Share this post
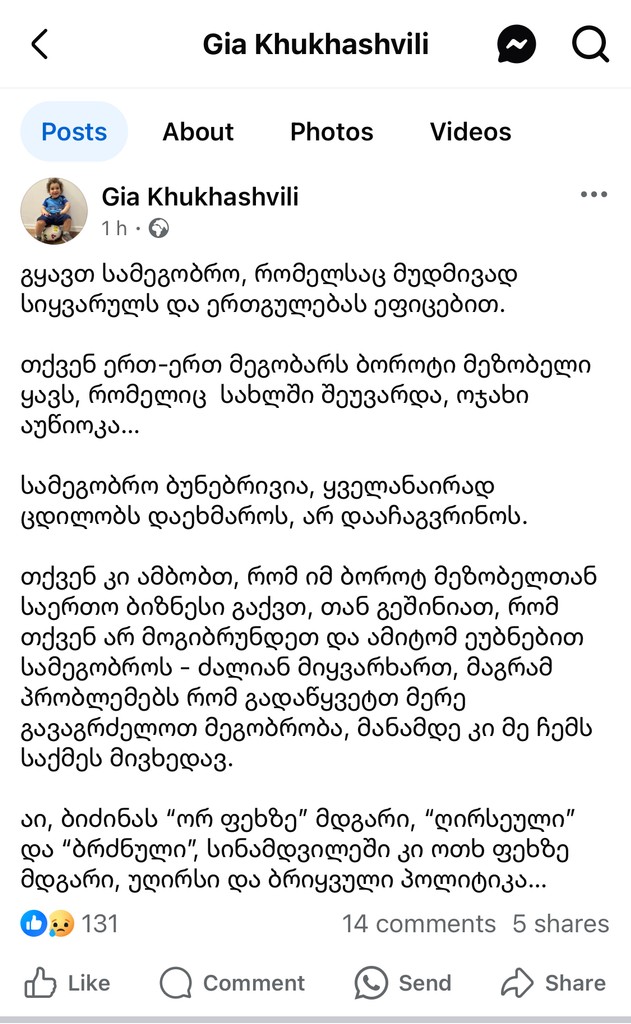 click(553, 983)
